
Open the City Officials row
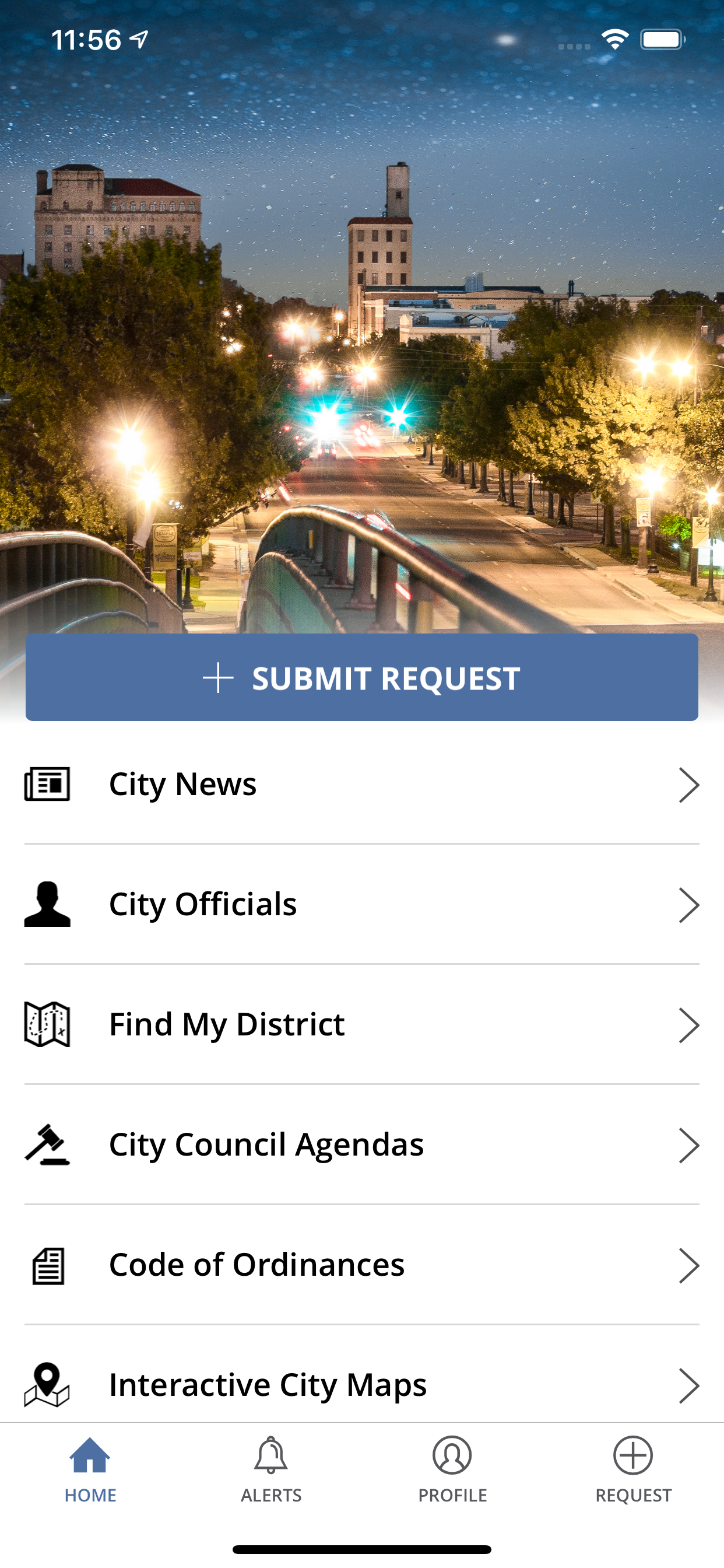click(x=361, y=904)
